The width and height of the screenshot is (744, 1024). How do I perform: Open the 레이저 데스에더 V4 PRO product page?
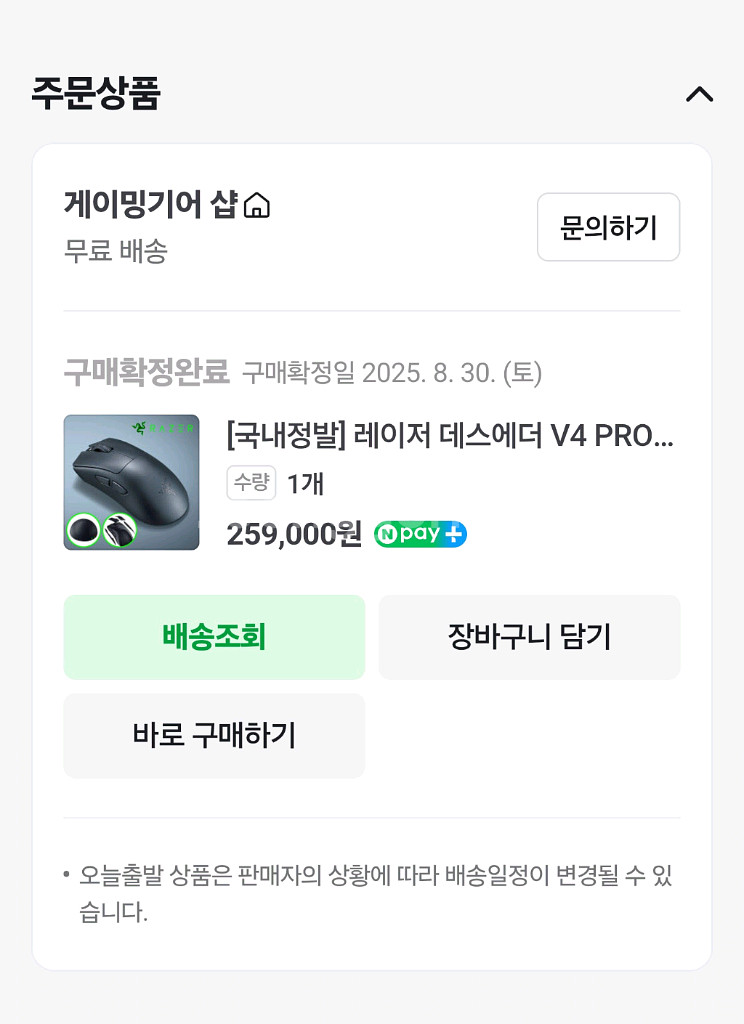tap(450, 437)
